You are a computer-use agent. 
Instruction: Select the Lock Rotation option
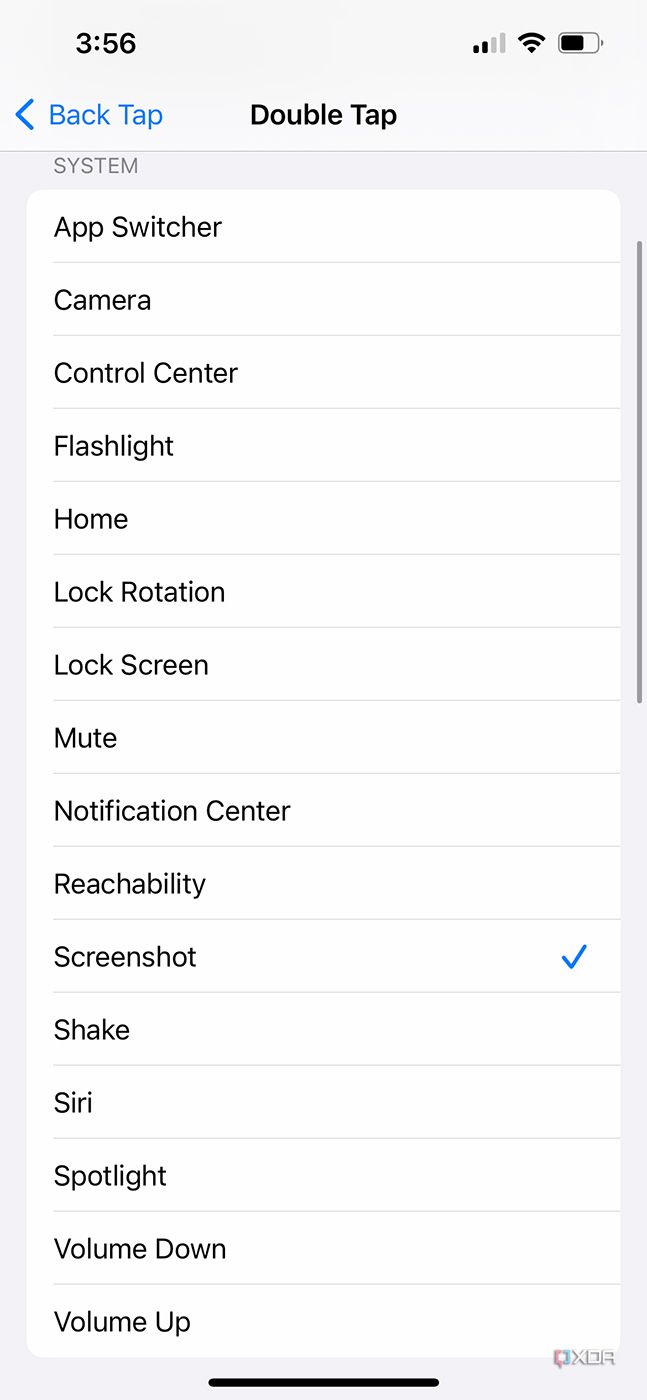[323, 592]
